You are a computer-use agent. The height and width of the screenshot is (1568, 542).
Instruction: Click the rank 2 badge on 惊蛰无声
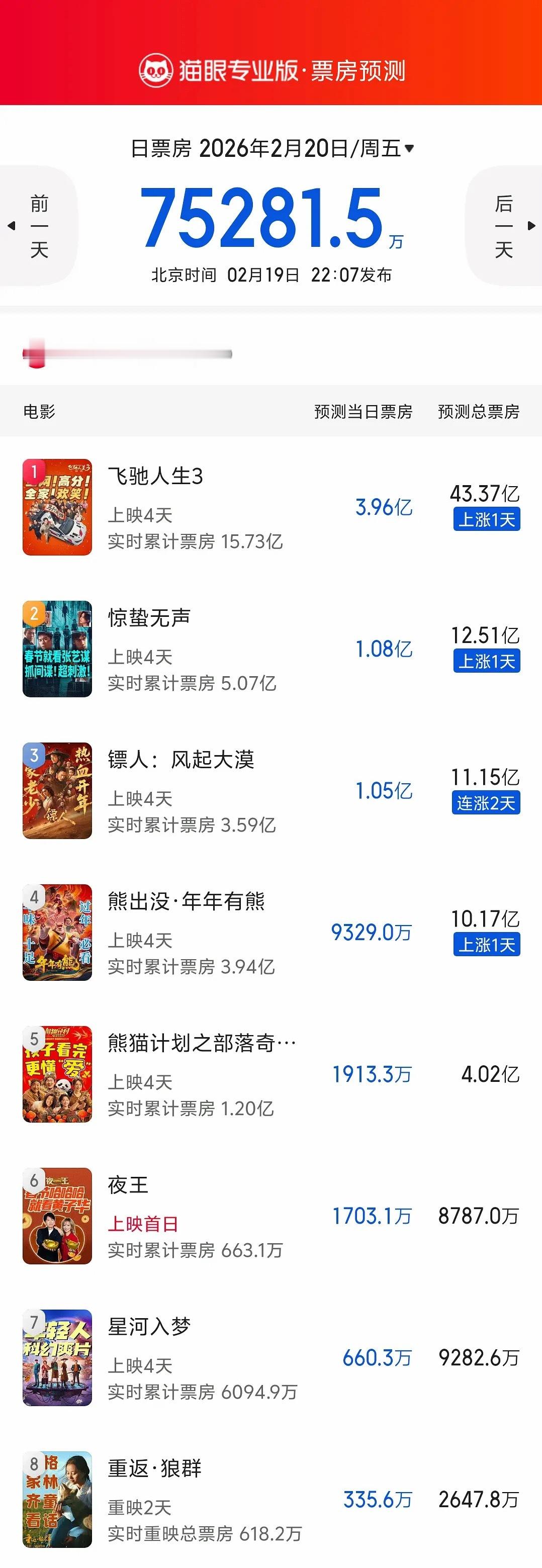coord(34,612)
